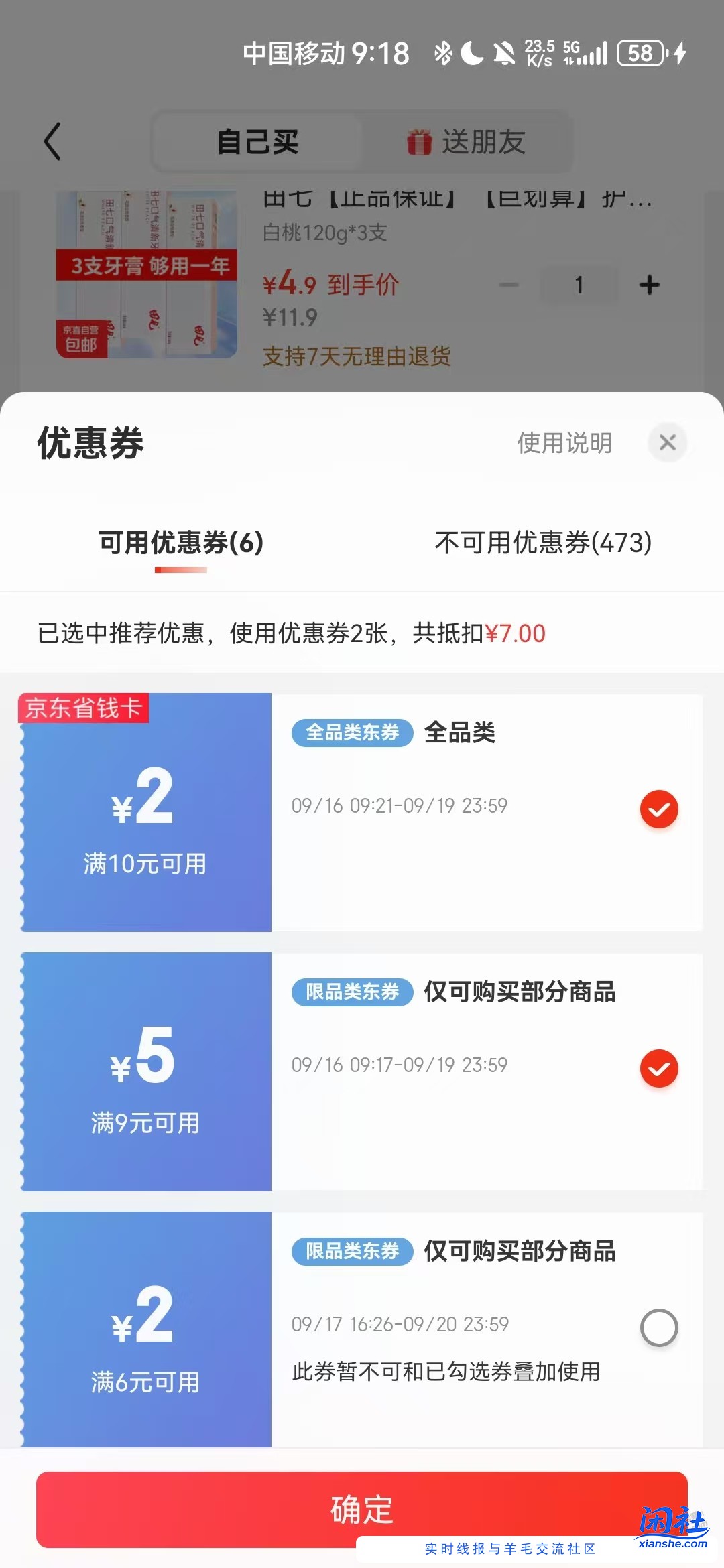Click the gift icon beside 送朋友
This screenshot has height=1568, width=724.
(419, 142)
